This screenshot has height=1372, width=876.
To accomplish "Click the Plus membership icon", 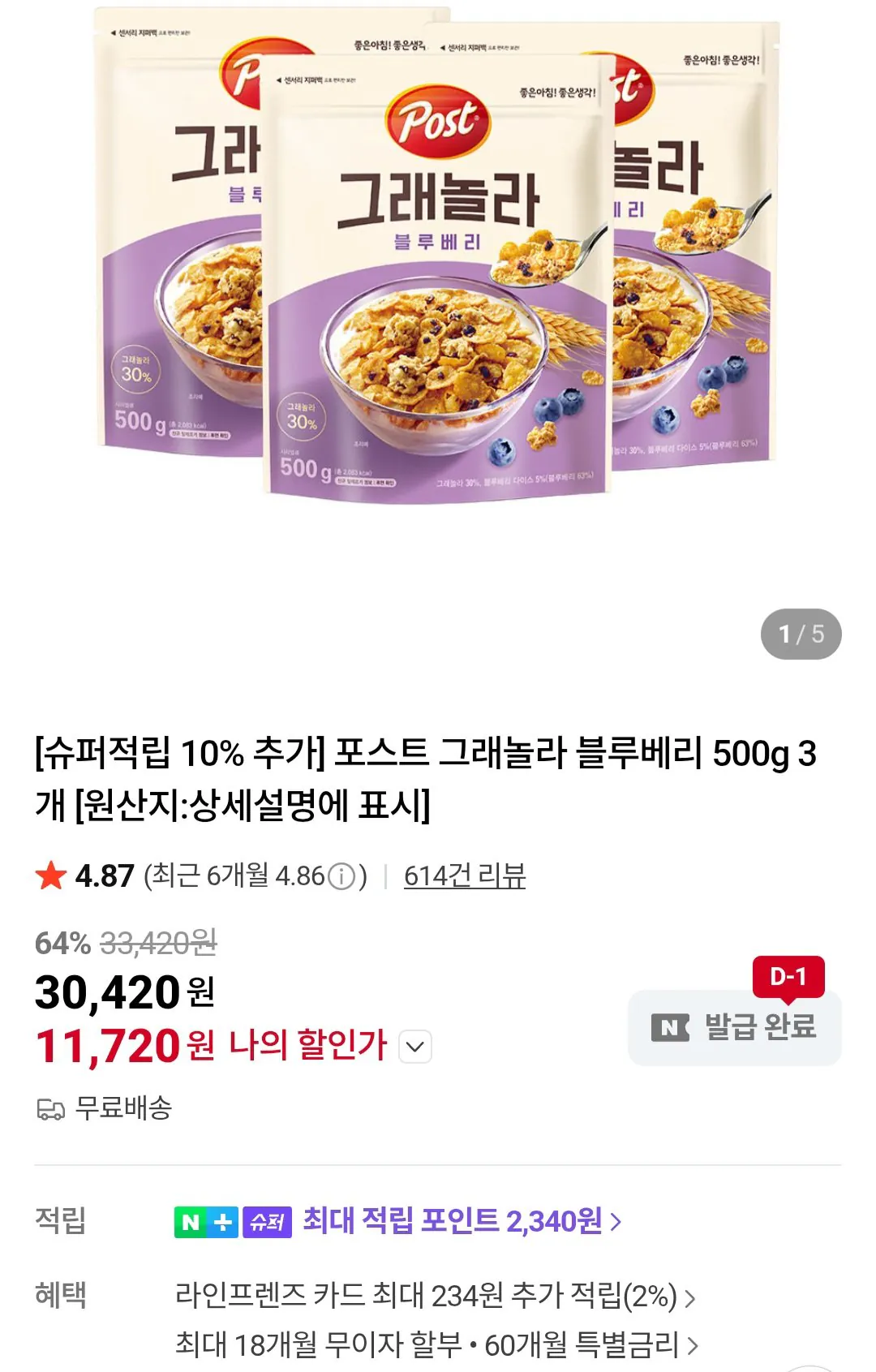I will [222, 1220].
